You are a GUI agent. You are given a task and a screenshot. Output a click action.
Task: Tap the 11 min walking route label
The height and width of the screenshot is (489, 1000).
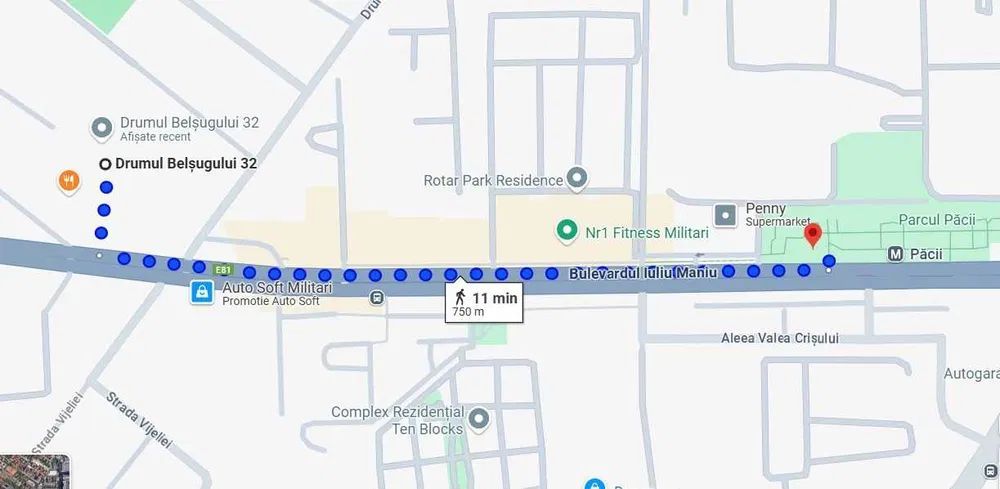coord(486,302)
